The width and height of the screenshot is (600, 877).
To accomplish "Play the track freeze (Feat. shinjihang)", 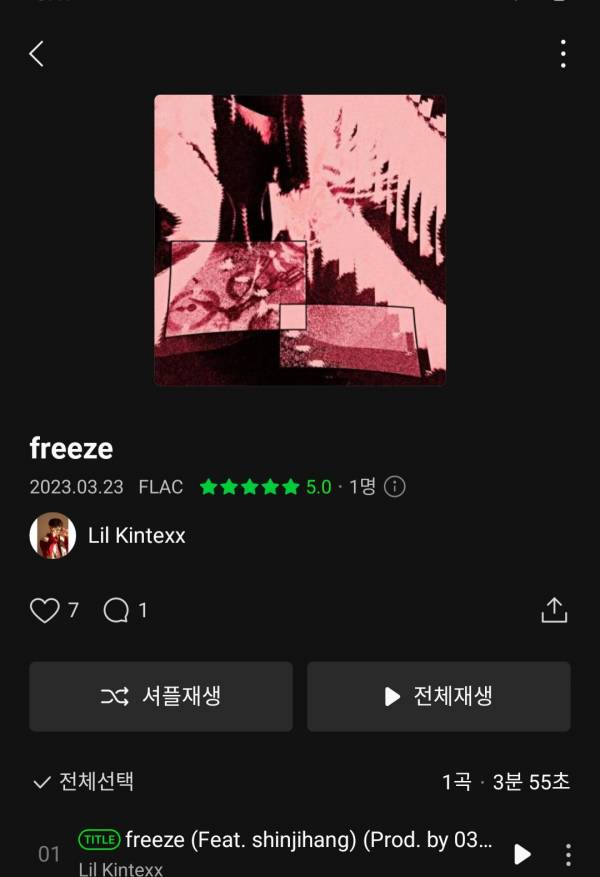I will coord(522,854).
